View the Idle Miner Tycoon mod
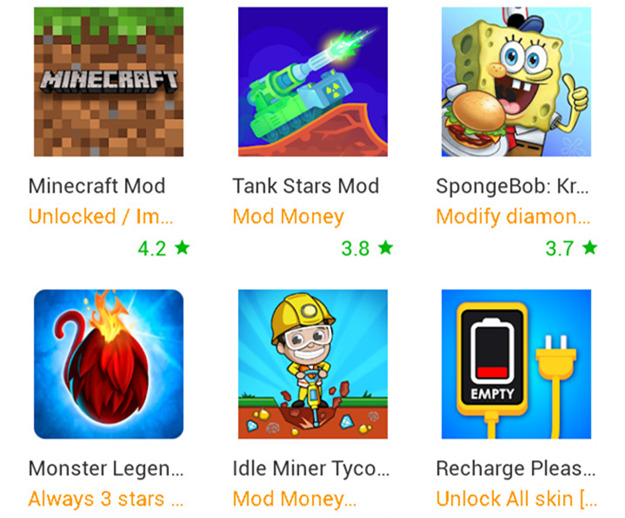Viewport: 625px width, 518px height. coord(312,364)
